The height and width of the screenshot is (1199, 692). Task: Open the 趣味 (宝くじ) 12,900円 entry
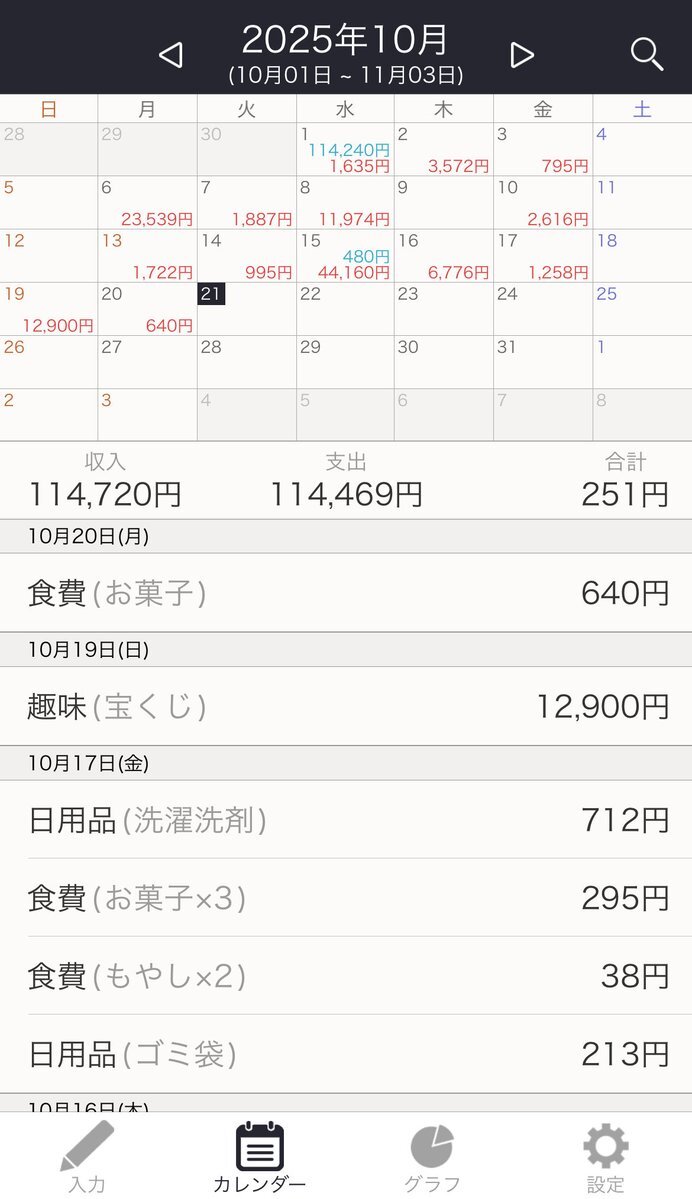pos(346,707)
